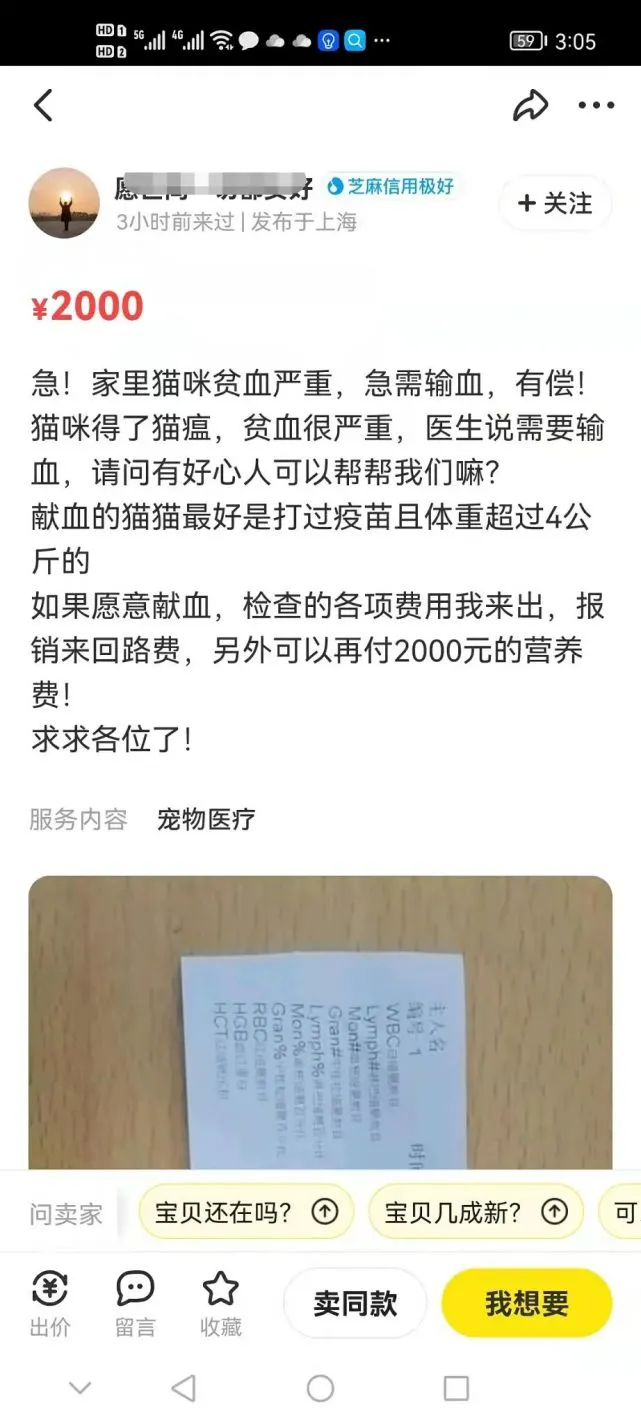Leave a comment via 留言
The width and height of the screenshot is (641, 1424).
click(135, 1304)
